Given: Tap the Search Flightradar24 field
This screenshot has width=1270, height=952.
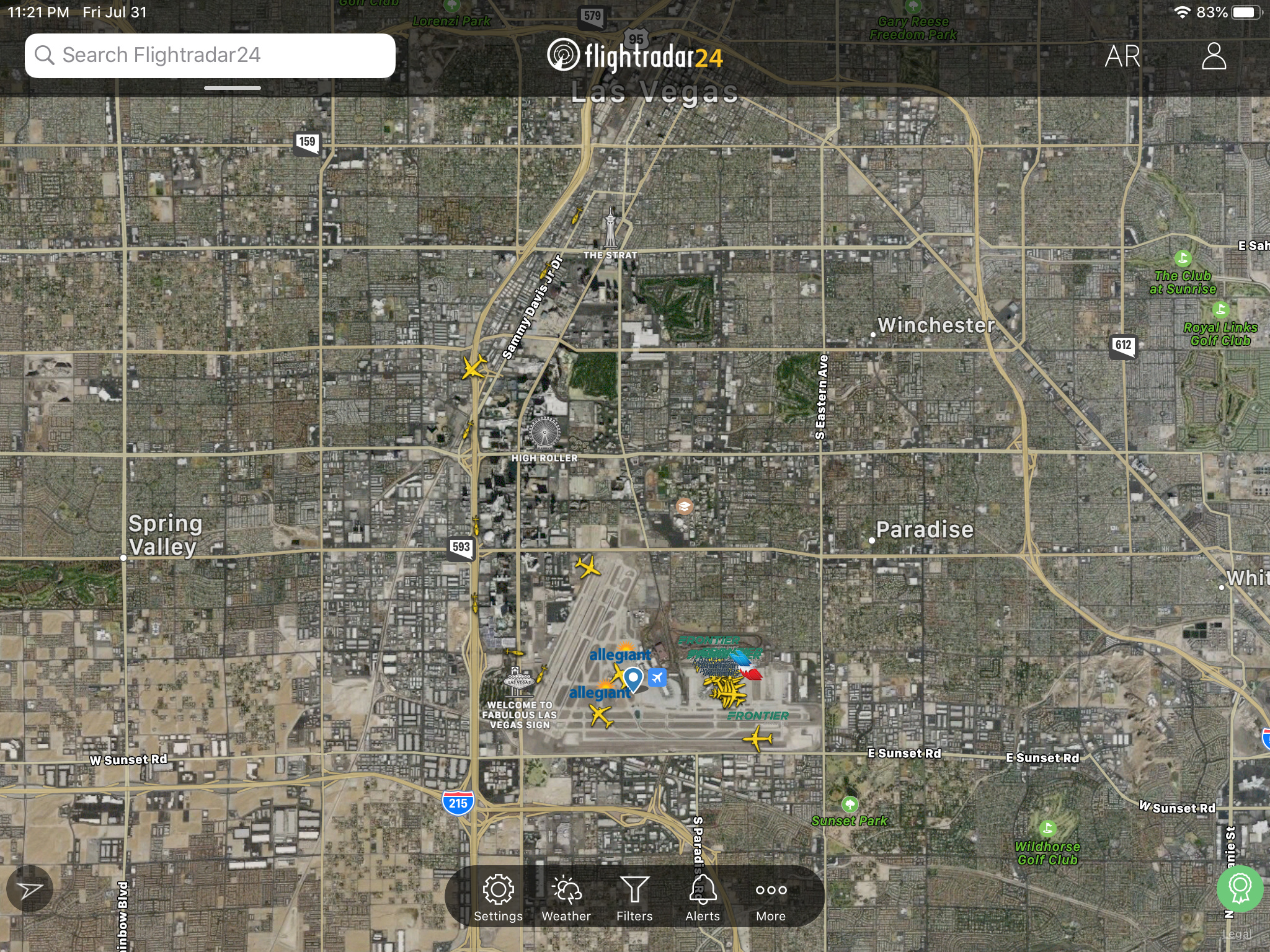Looking at the screenshot, I should 210,55.
